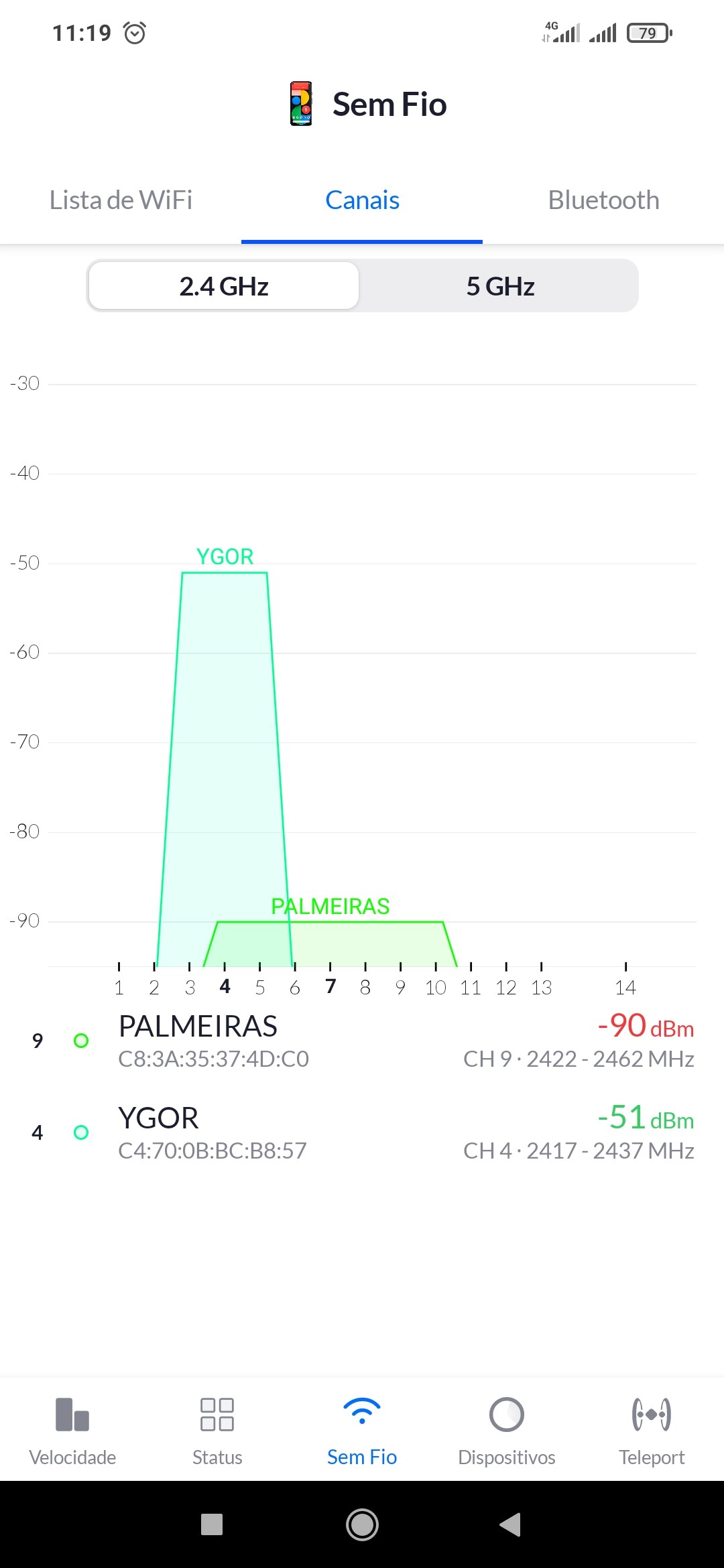Tap the system home button
Image resolution: width=724 pixels, height=1568 pixels.
362,1524
